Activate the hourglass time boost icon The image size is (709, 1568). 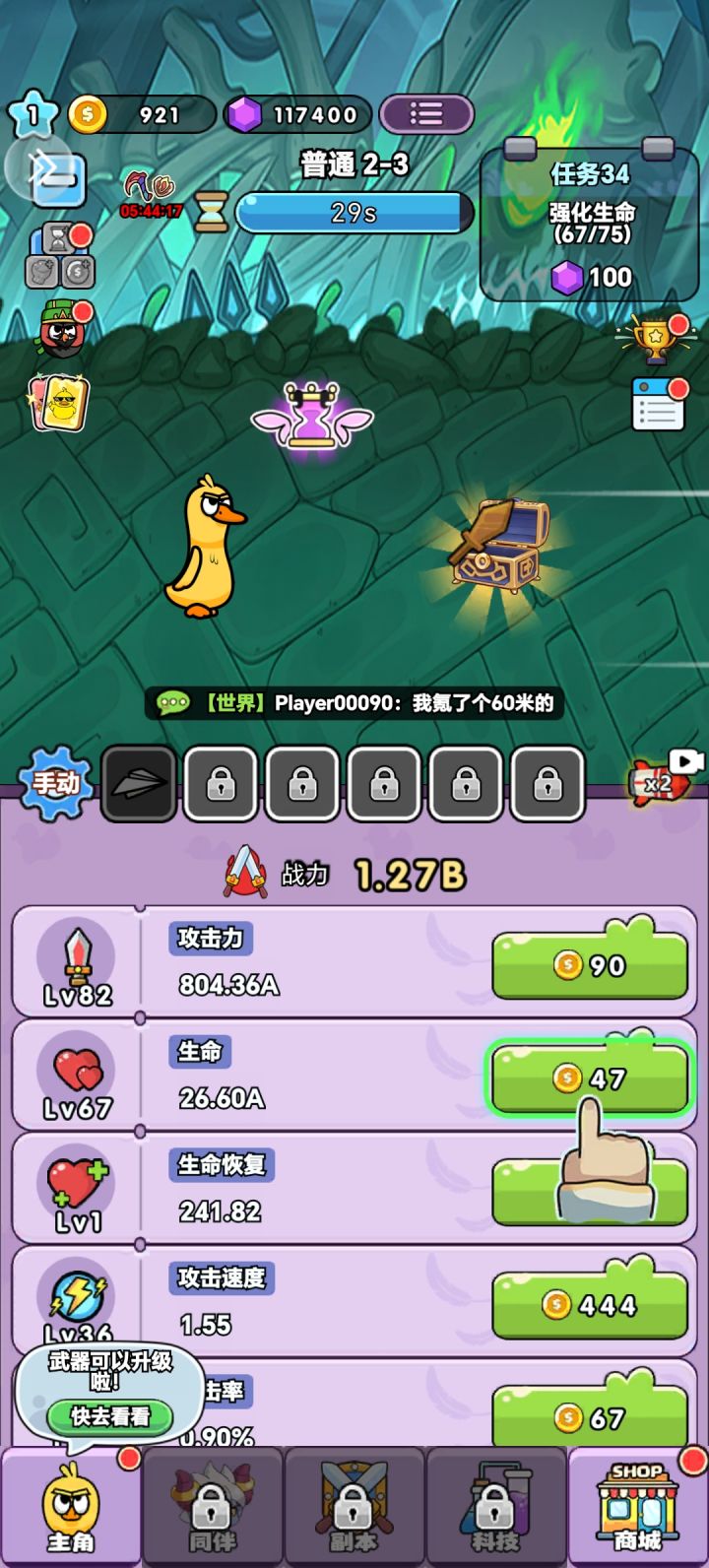click(x=57, y=237)
